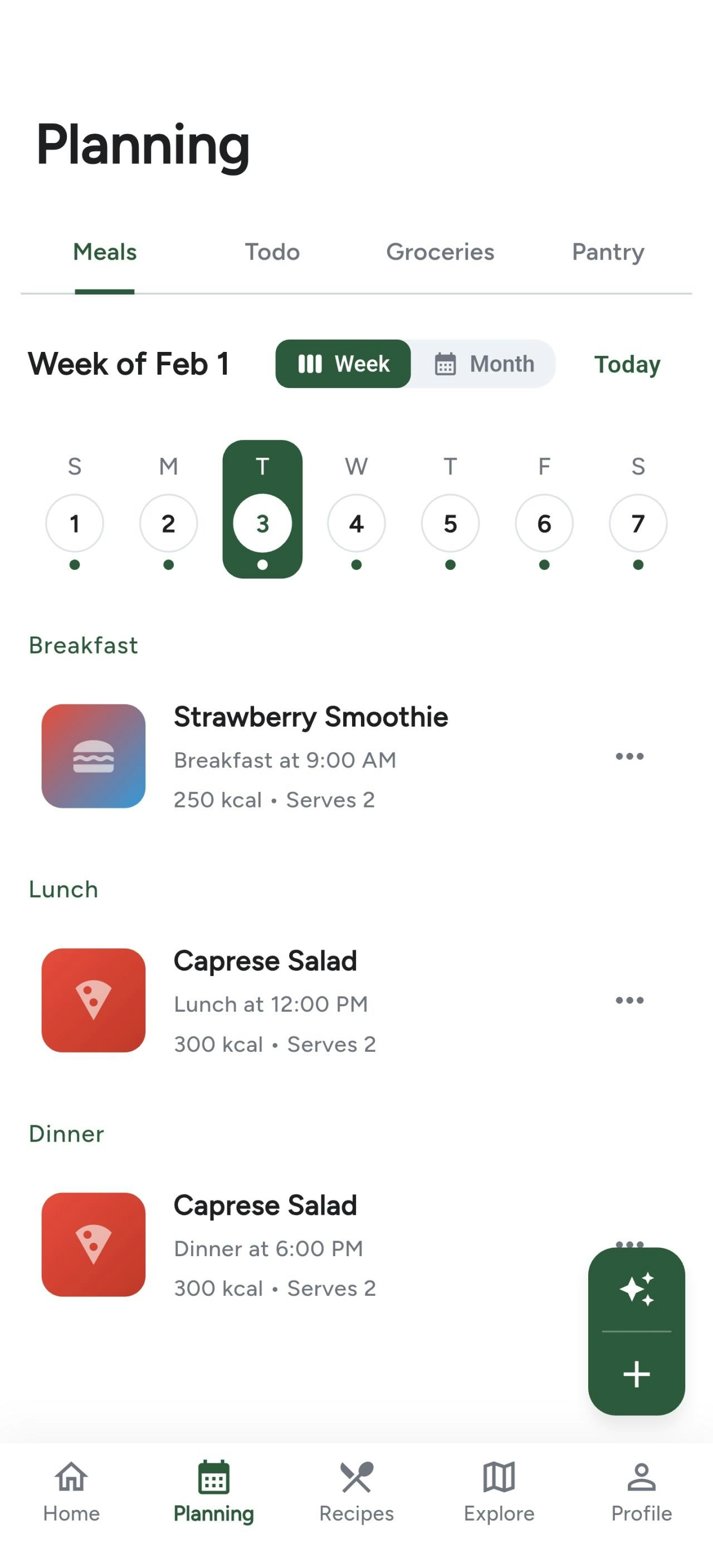
Task: Switch to the Todo tab
Action: pos(272,252)
